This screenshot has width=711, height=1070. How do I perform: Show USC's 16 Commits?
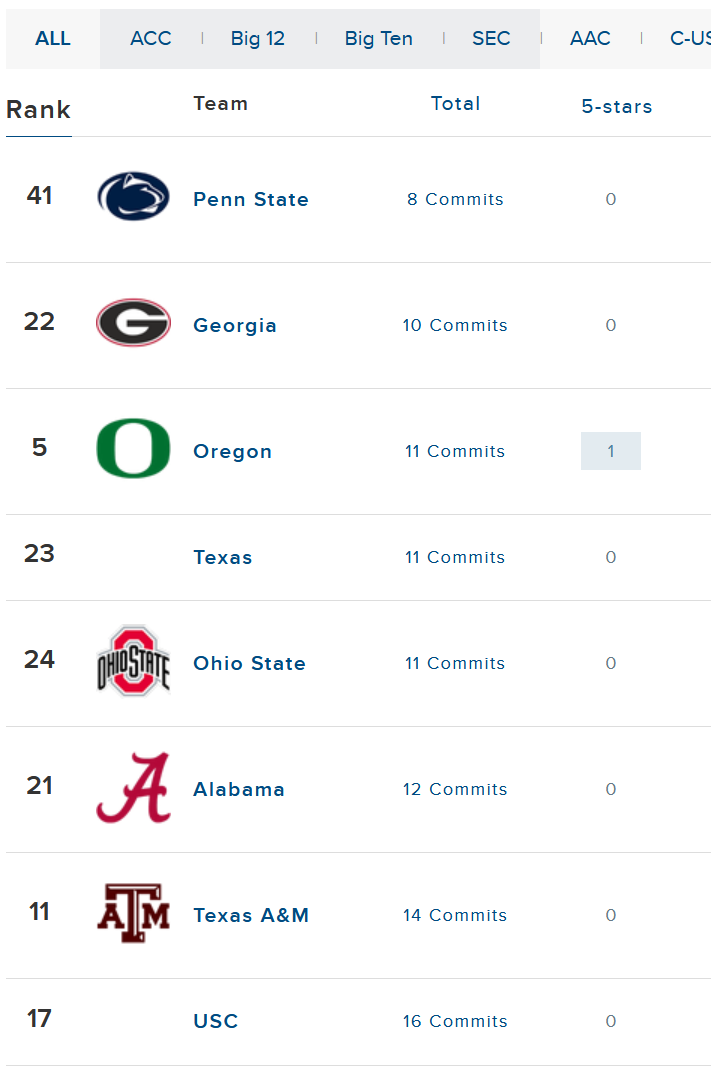[x=455, y=1022]
